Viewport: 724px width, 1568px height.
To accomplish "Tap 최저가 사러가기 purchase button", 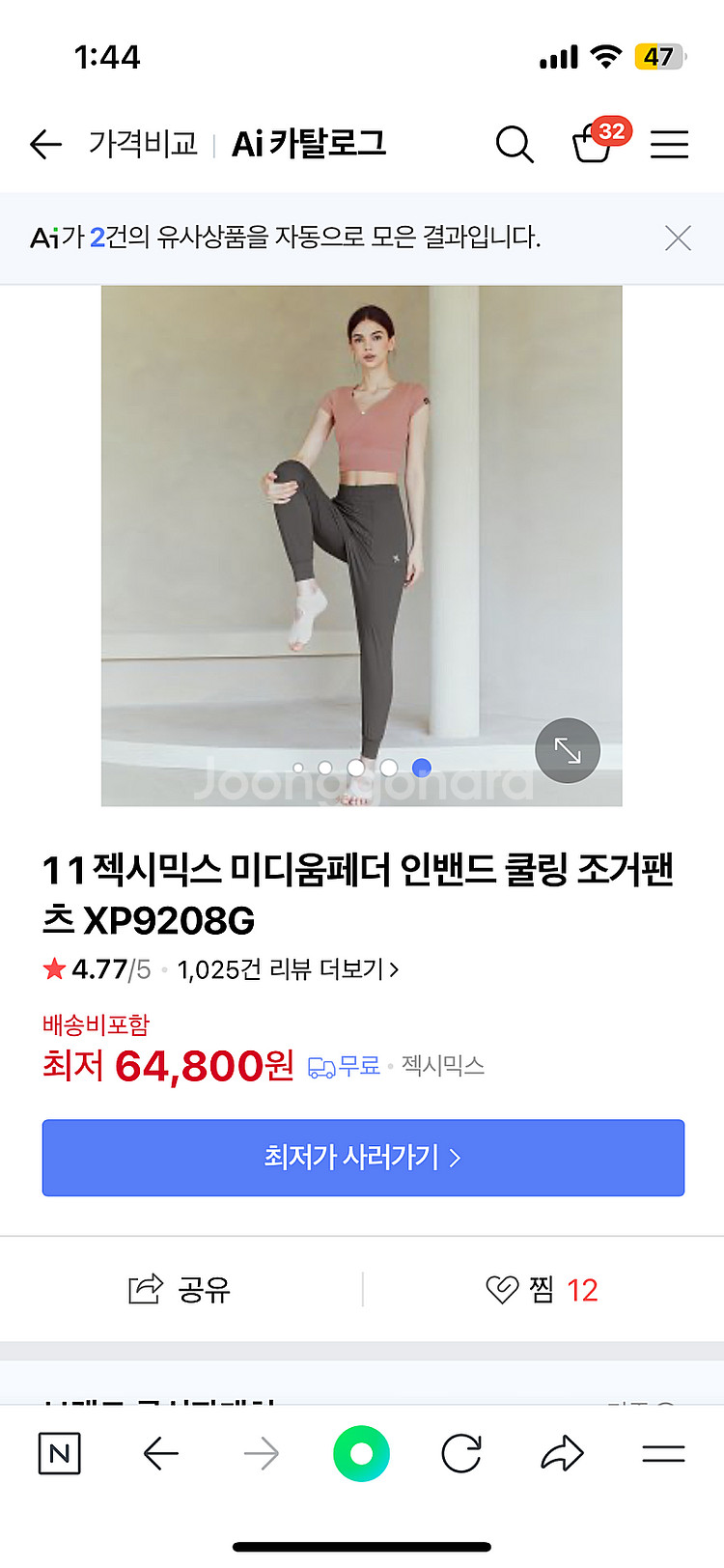I will 362,1158.
